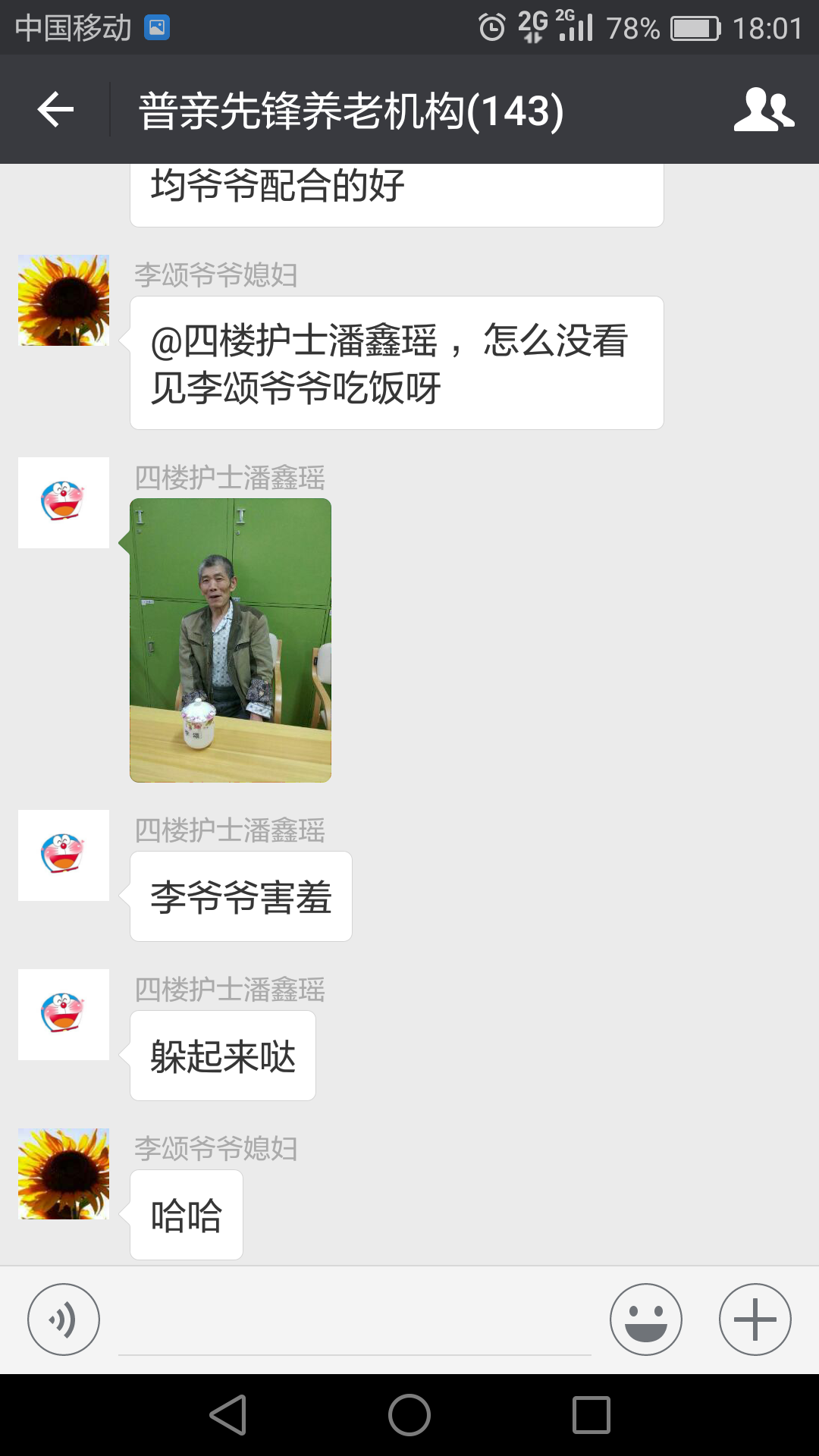Tap the message text input field

354,1323
